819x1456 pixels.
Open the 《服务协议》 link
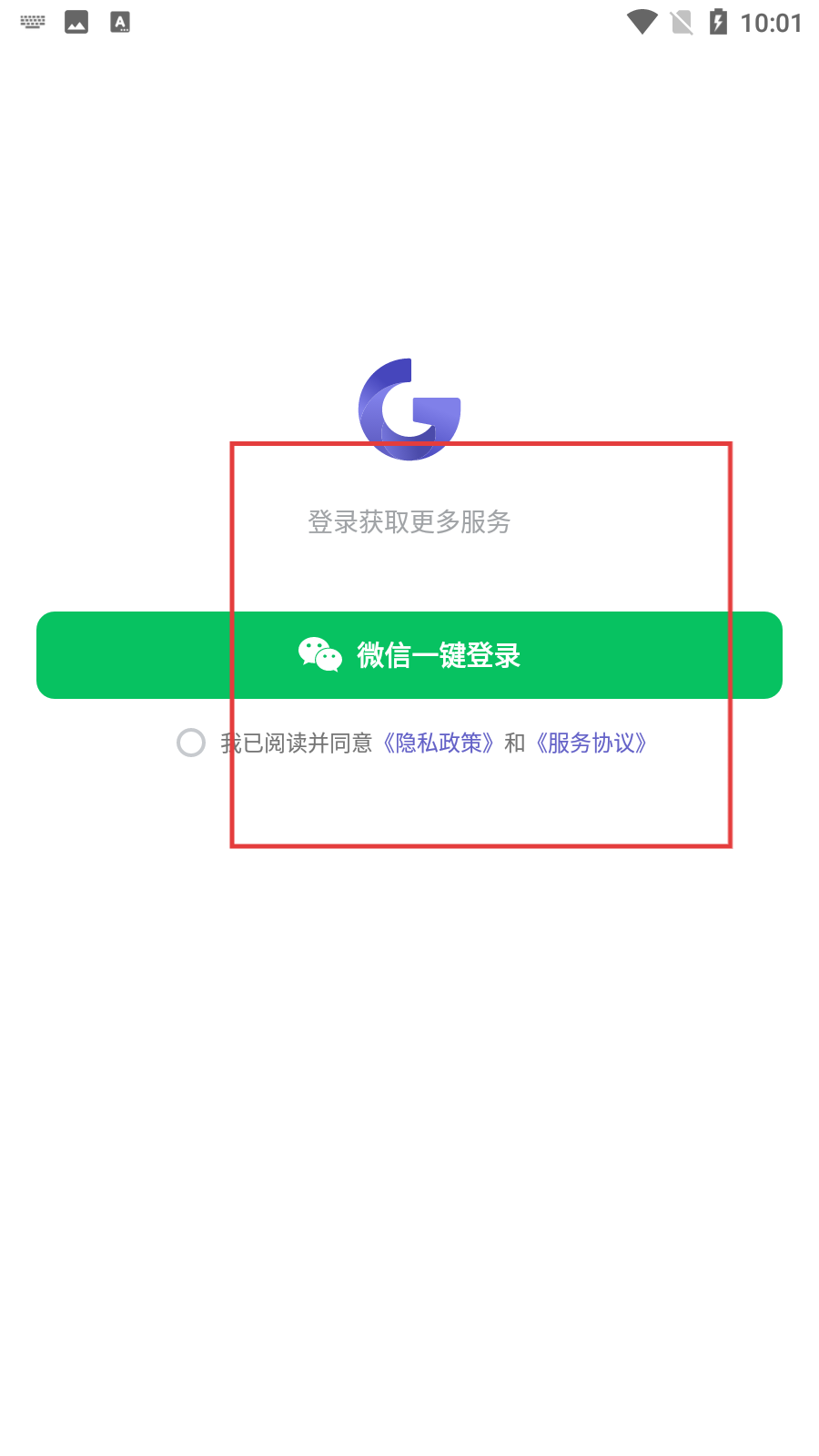(591, 743)
